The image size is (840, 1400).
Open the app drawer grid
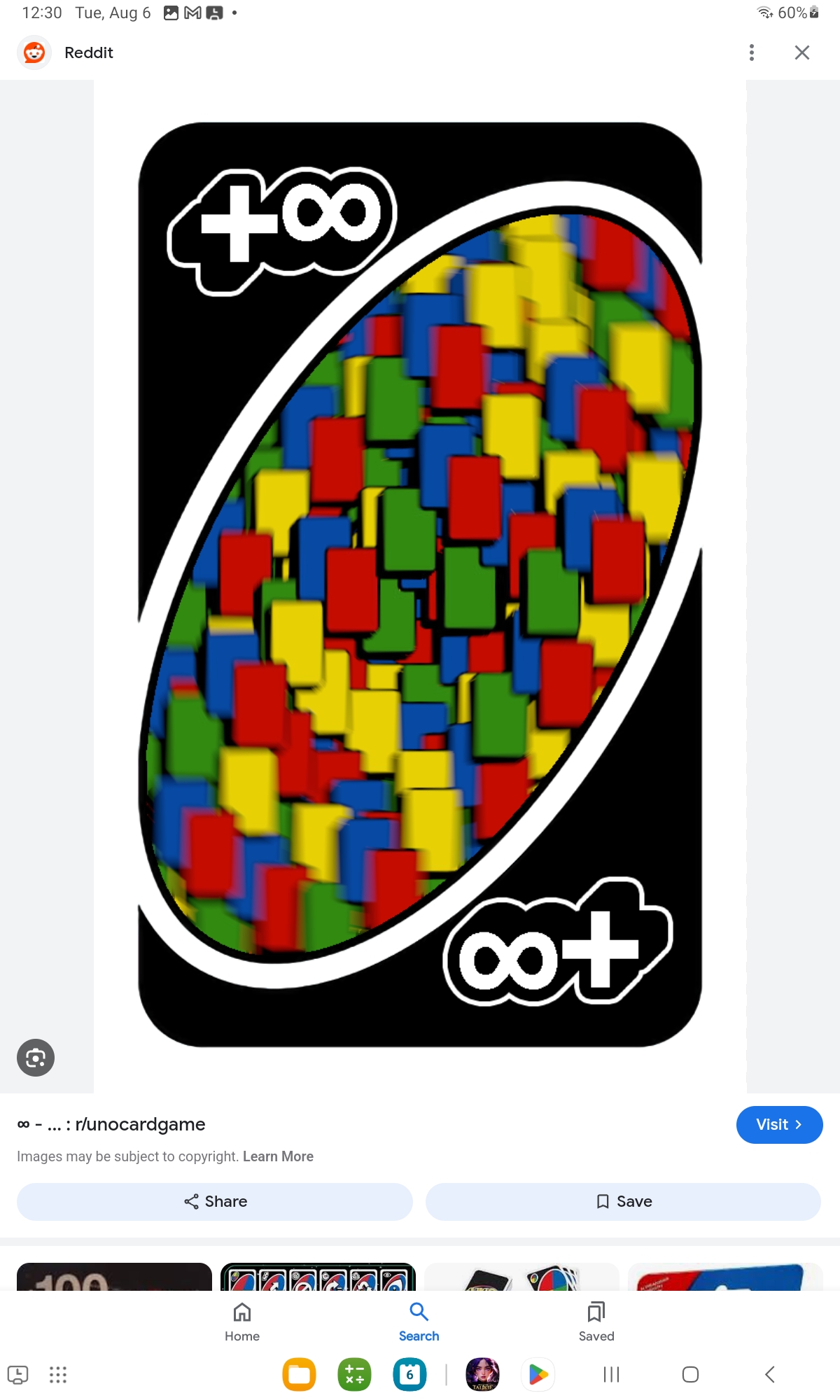tap(58, 1375)
